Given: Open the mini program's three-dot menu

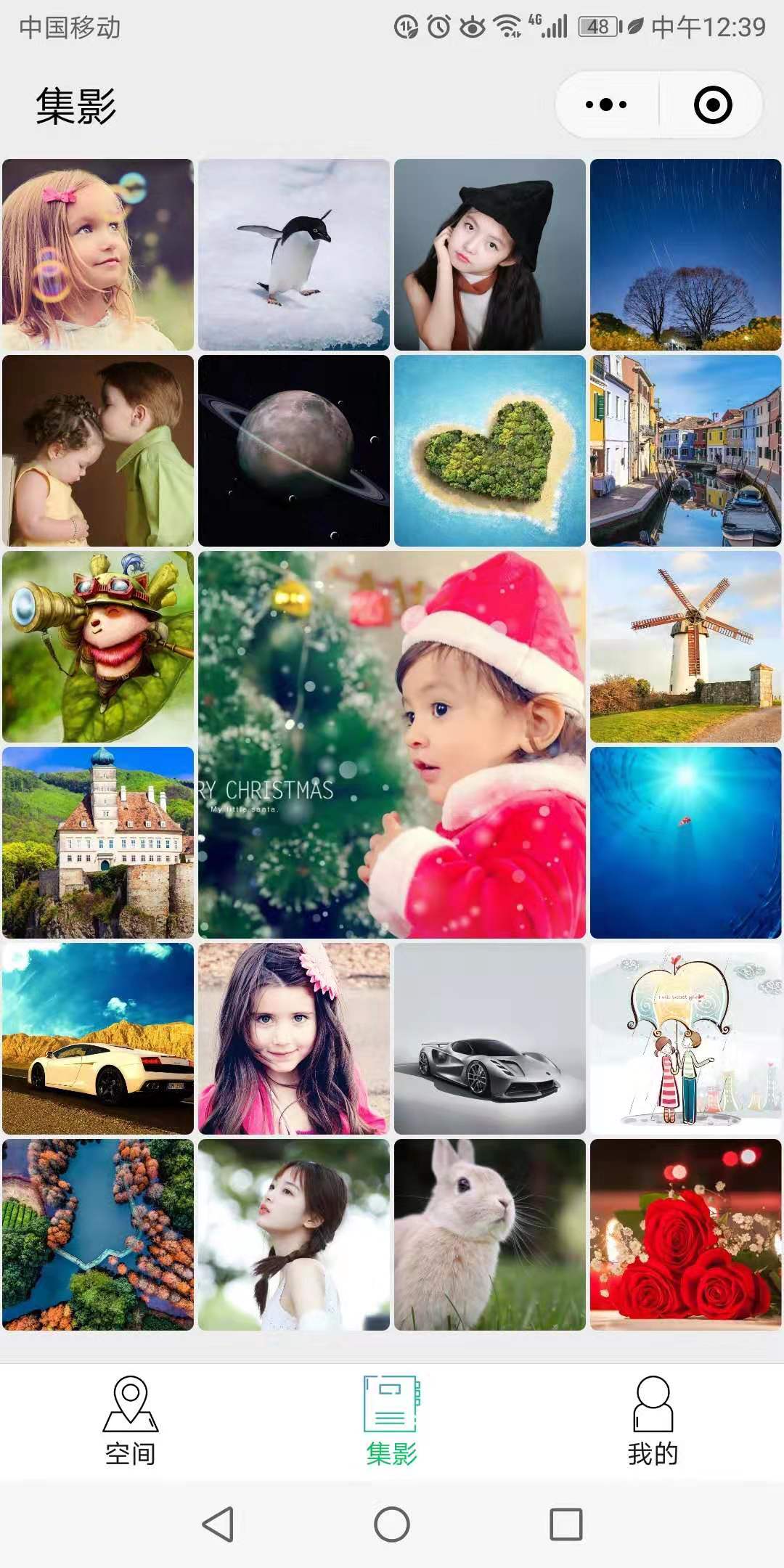Looking at the screenshot, I should click(606, 105).
